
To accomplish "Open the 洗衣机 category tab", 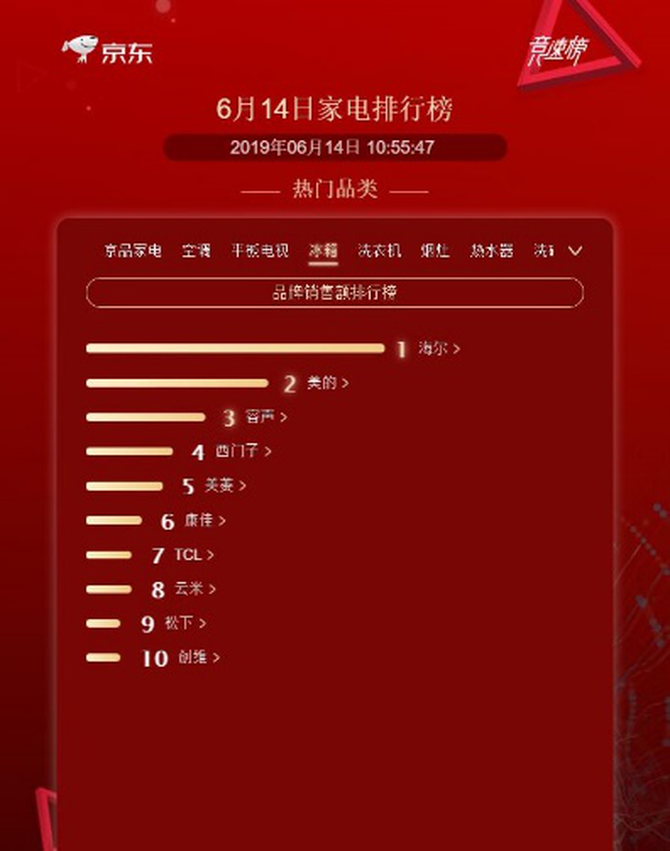I will click(379, 251).
